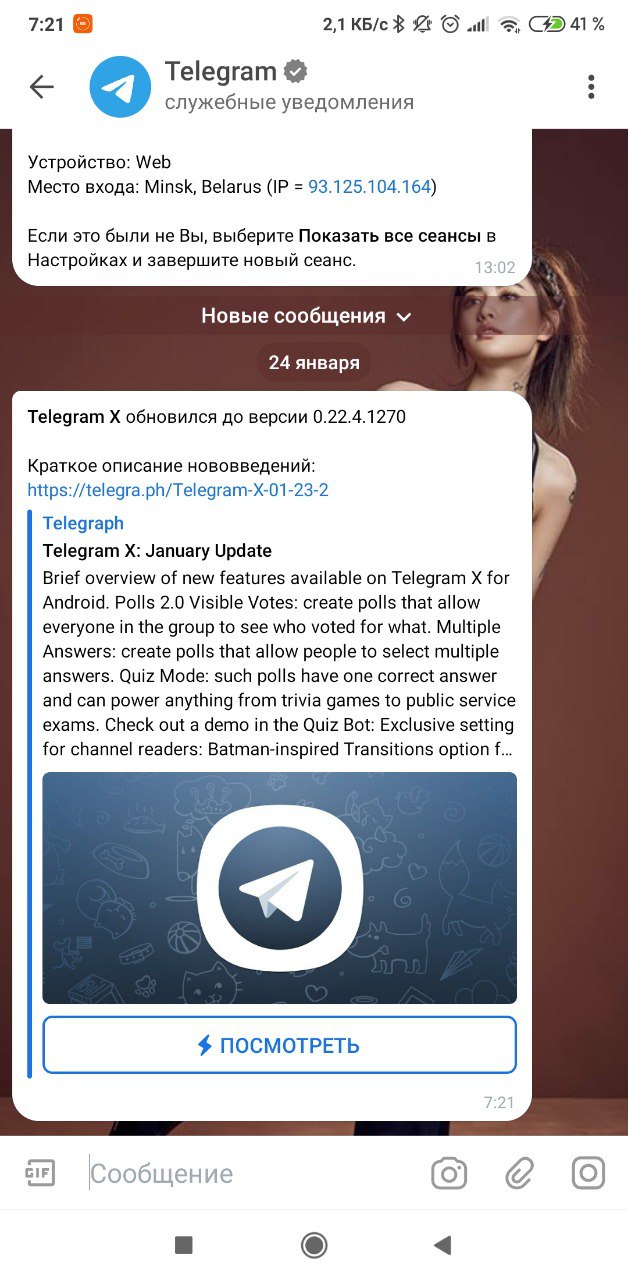This screenshot has width=628, height=1280.
Task: Go back to the chat list
Action: click(x=41, y=88)
